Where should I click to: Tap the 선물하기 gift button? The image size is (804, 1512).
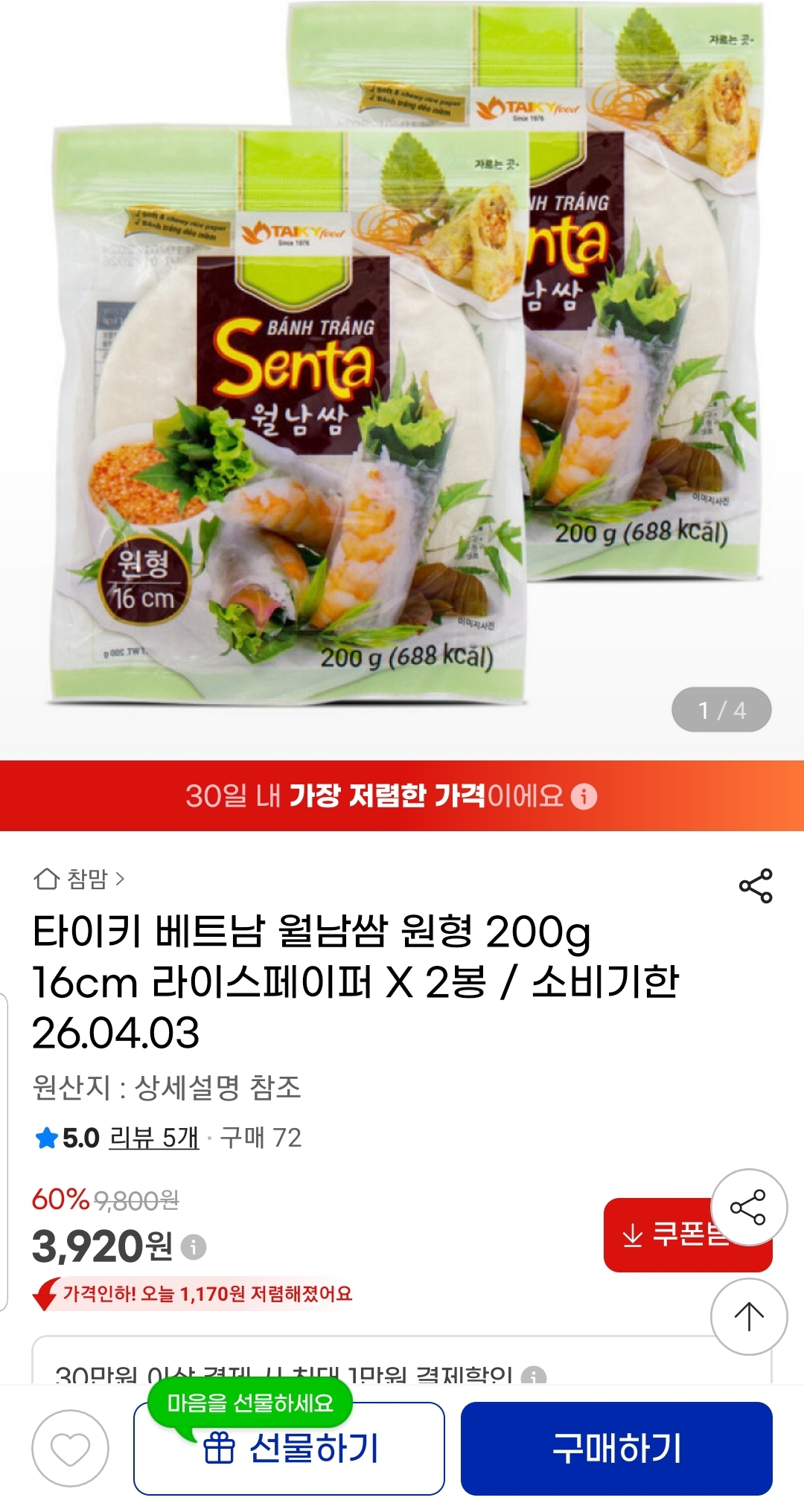pyautogui.click(x=290, y=1448)
